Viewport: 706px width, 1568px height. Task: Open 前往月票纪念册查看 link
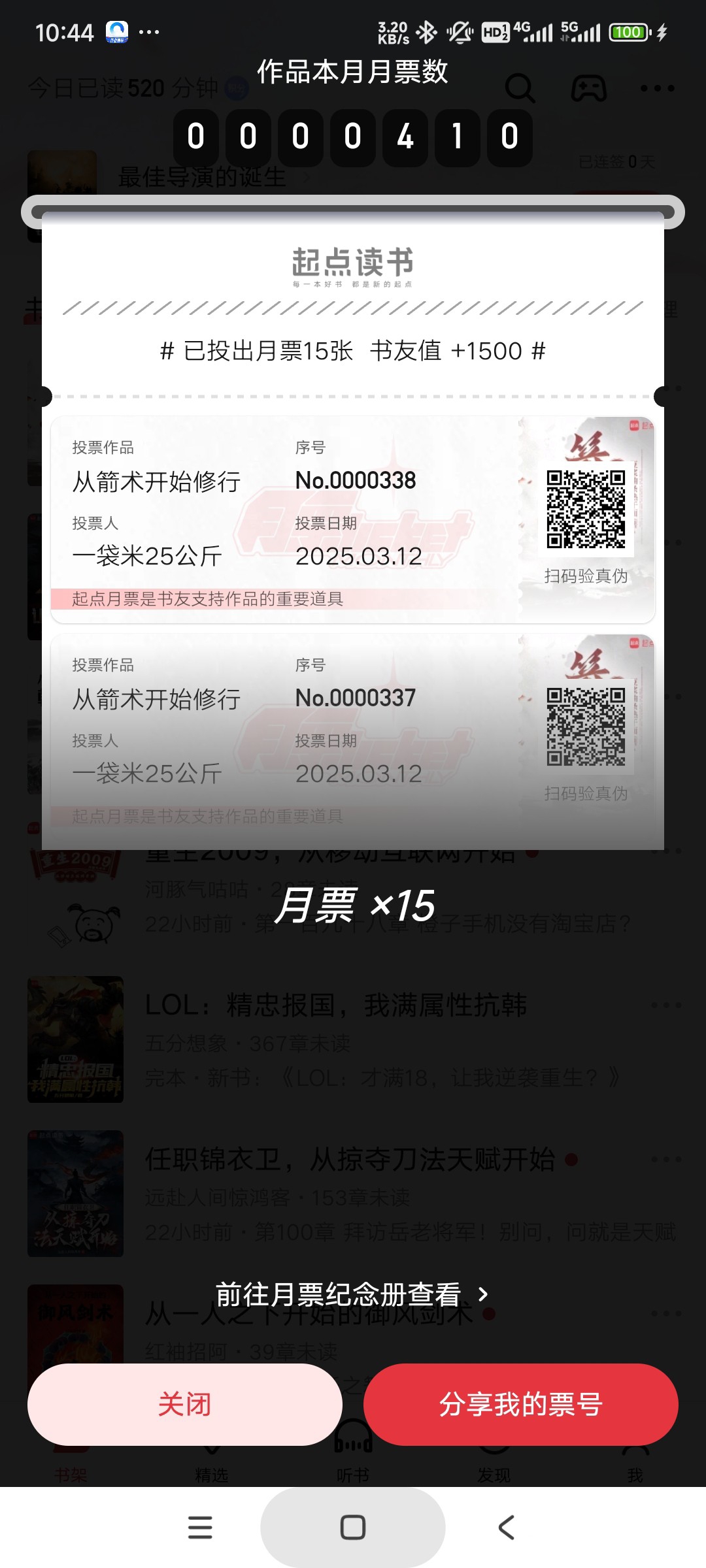click(352, 1294)
